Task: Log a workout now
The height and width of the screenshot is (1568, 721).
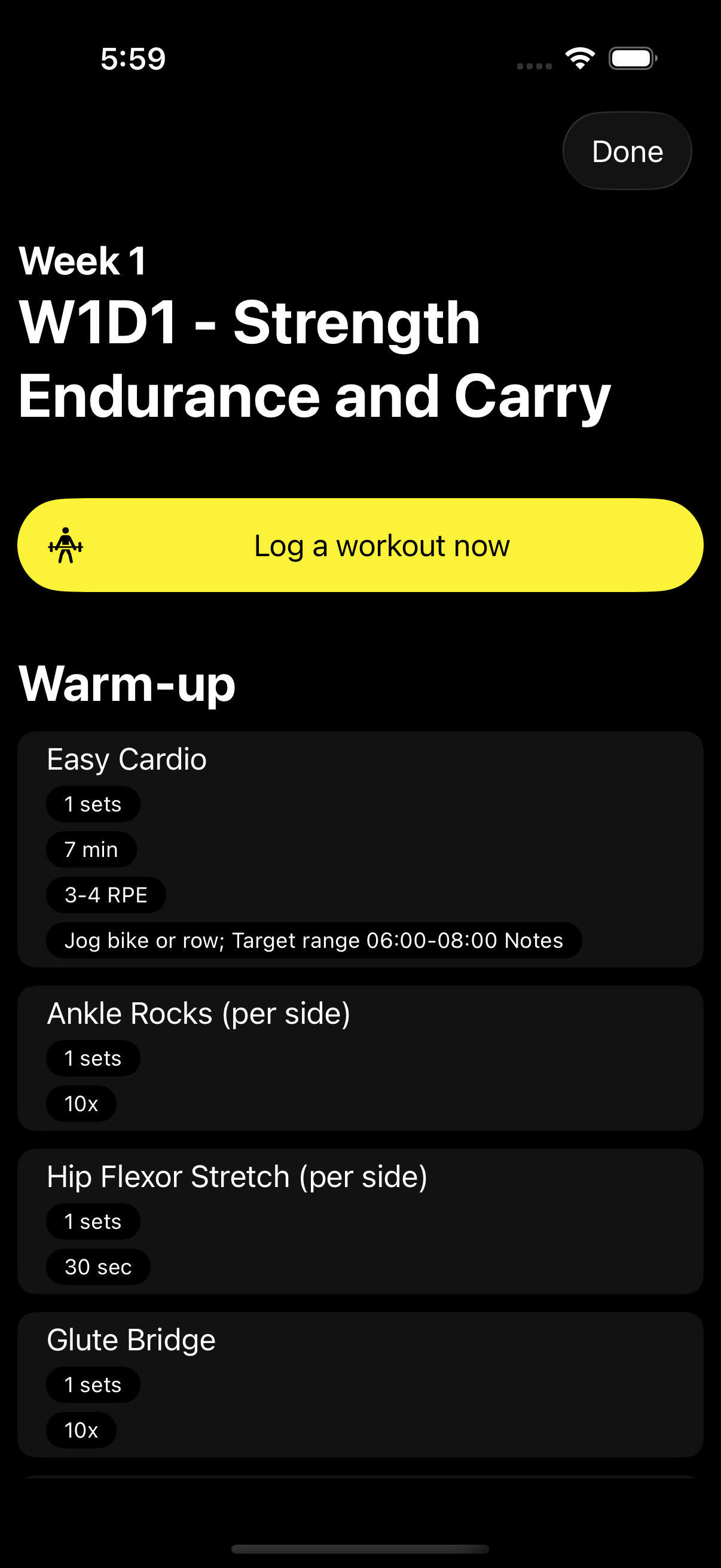Action: (x=360, y=545)
